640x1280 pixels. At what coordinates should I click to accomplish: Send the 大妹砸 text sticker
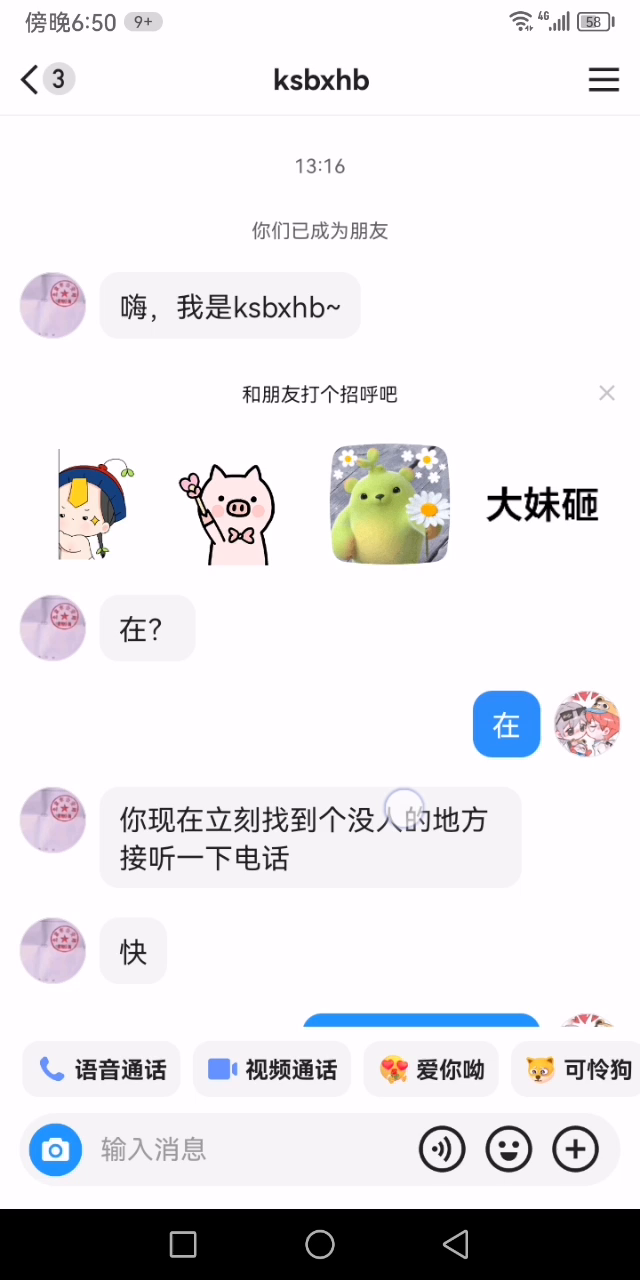[x=542, y=506]
